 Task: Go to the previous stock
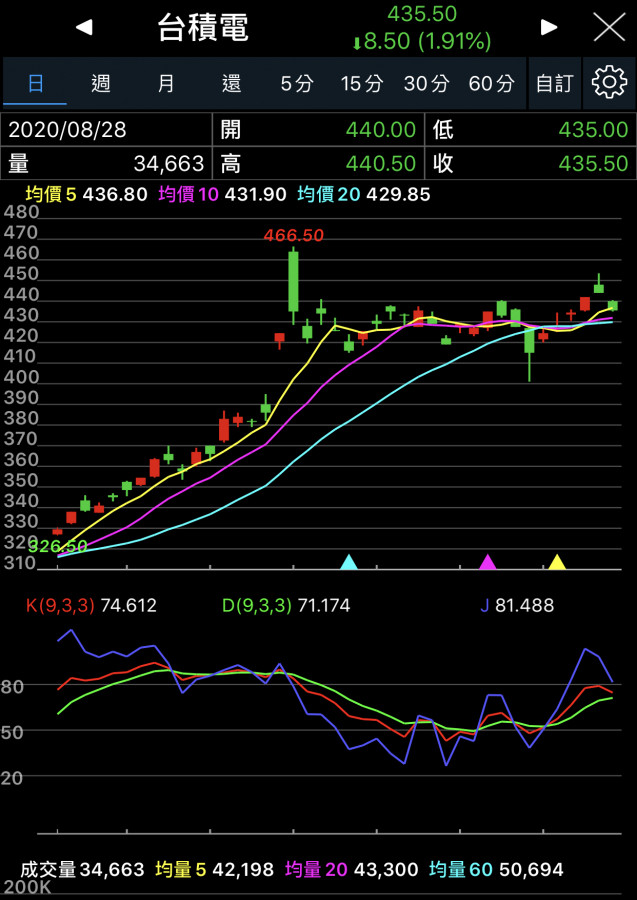pyautogui.click(x=84, y=27)
